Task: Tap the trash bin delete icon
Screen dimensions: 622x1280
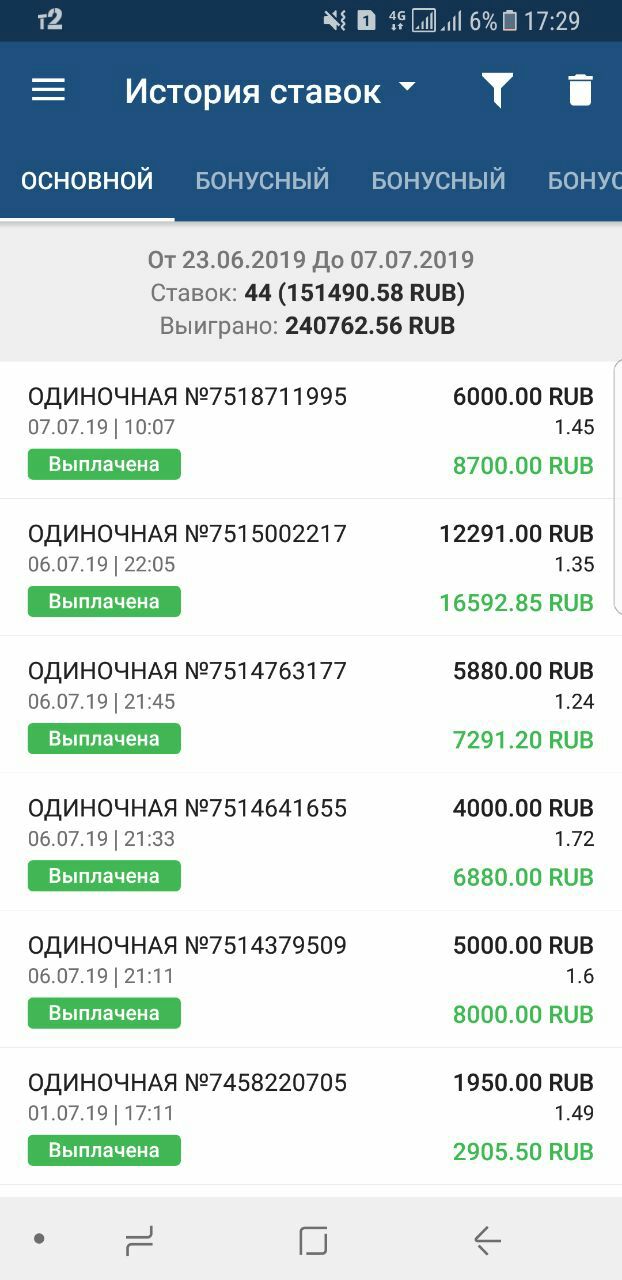Action: point(580,91)
